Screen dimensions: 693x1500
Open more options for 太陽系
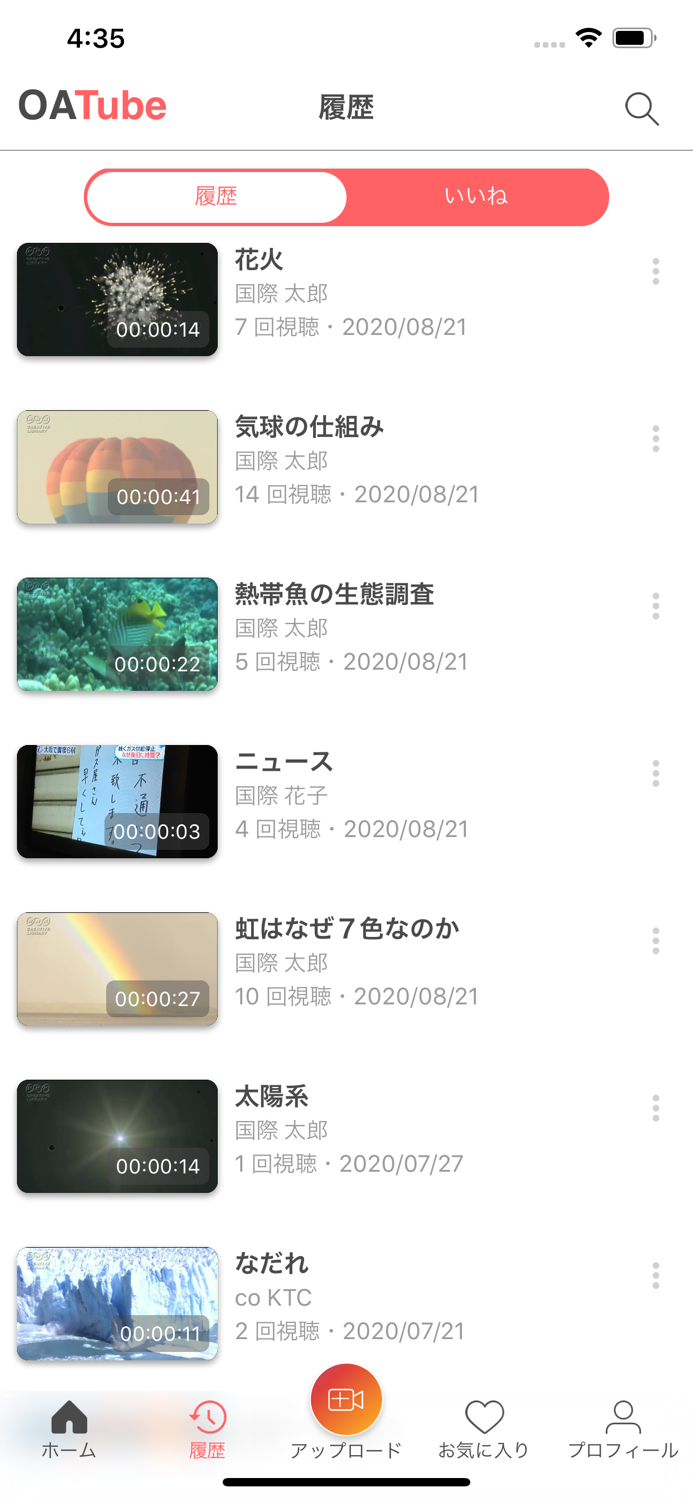(x=655, y=1107)
